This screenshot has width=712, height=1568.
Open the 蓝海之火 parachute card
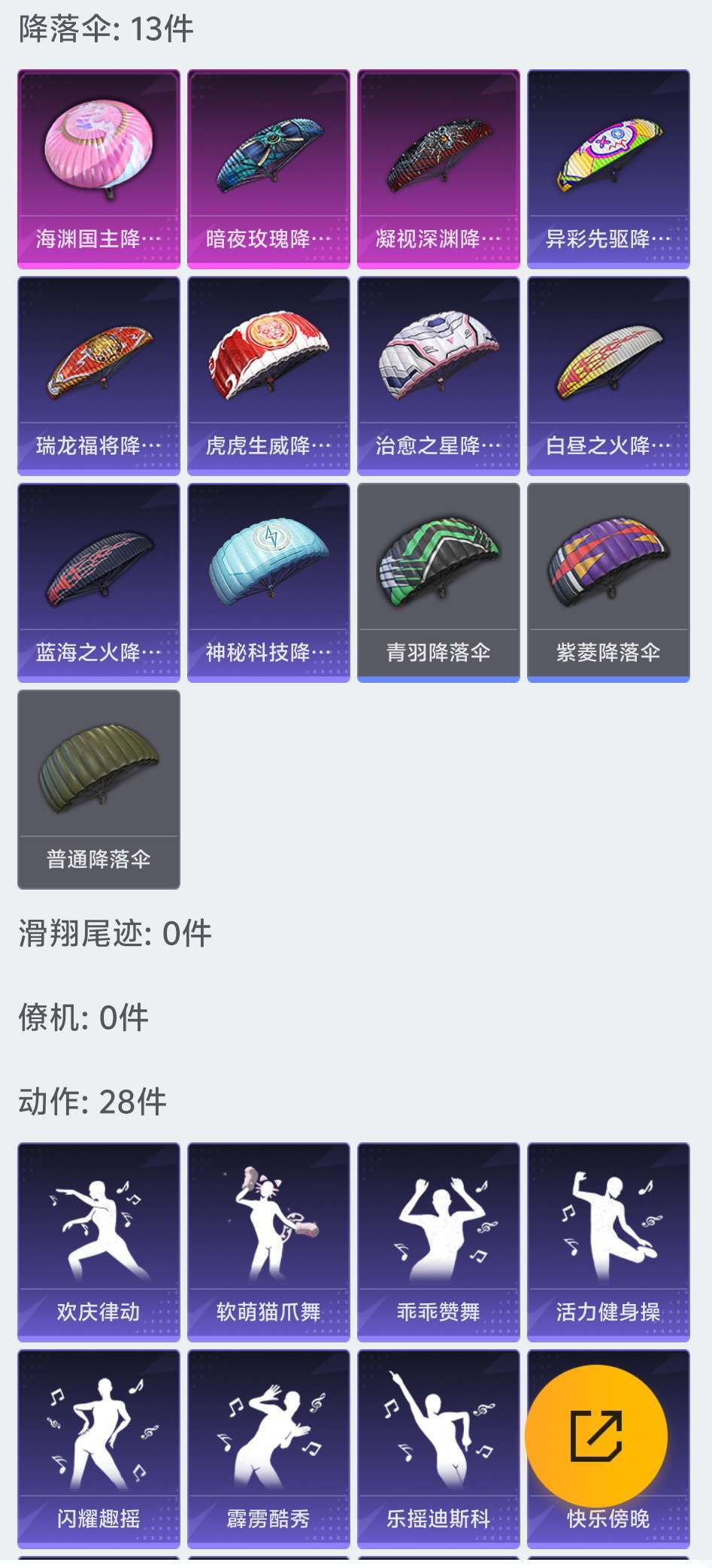(98, 583)
